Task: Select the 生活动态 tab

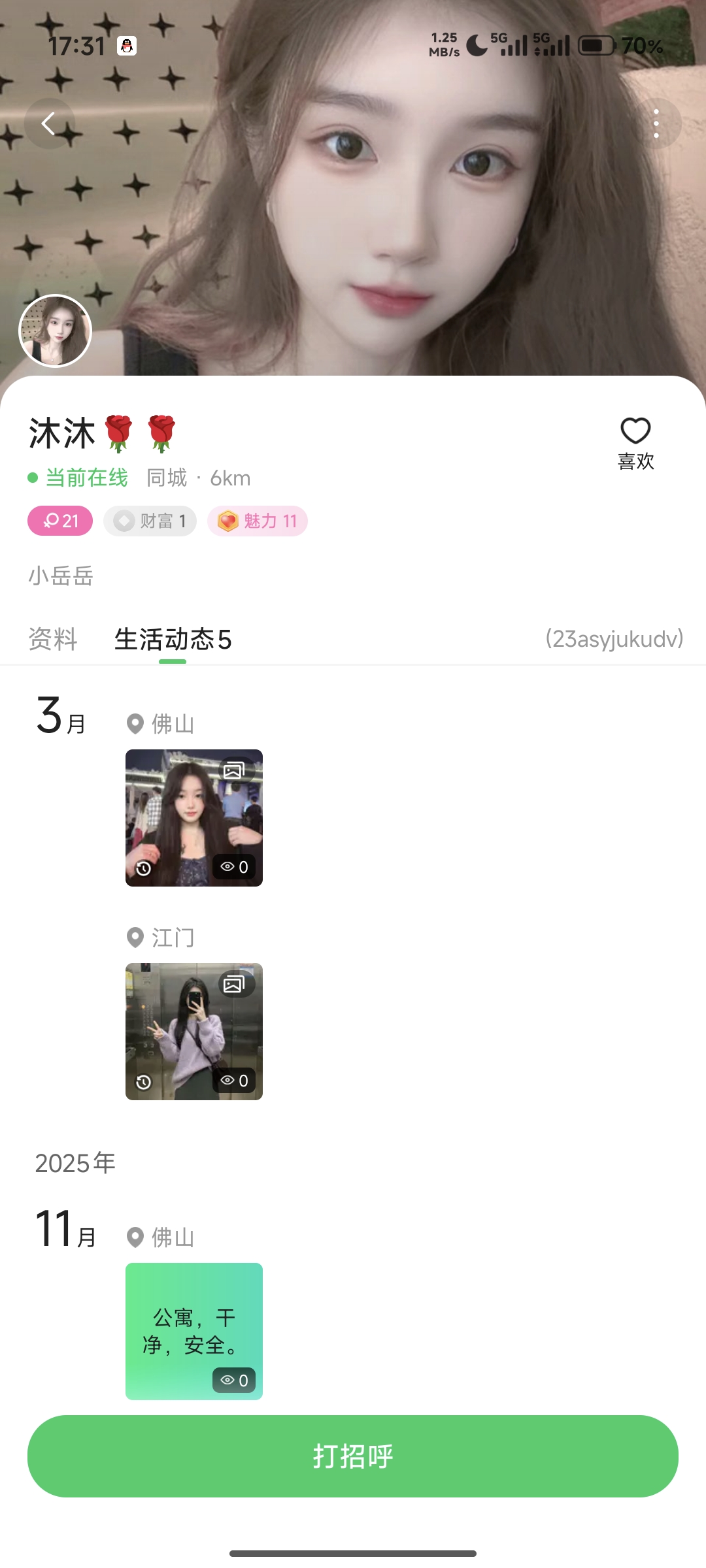Action: tap(173, 639)
